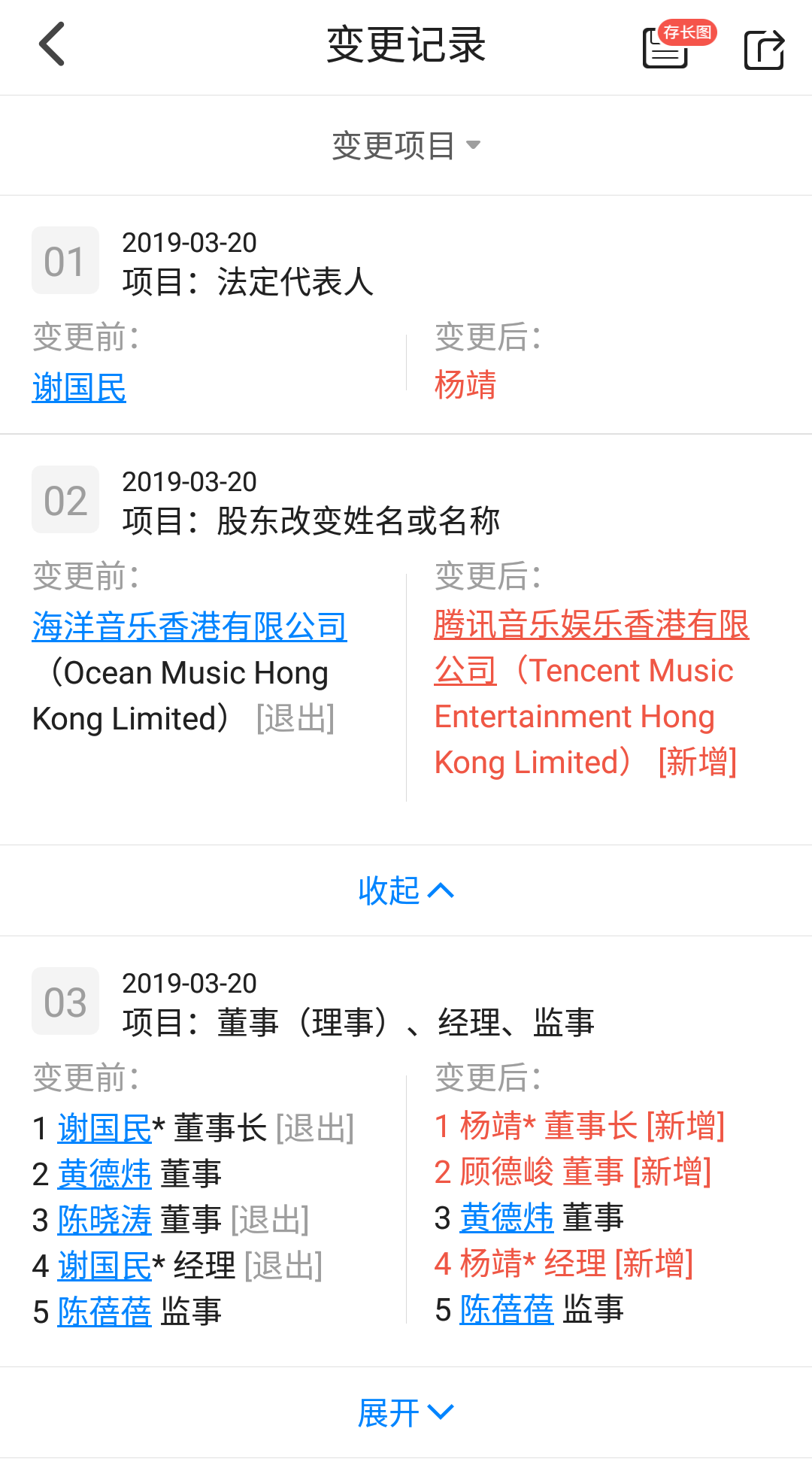Open director 陈晓涛 profile link
The width and height of the screenshot is (812, 1474).
pos(103,1220)
